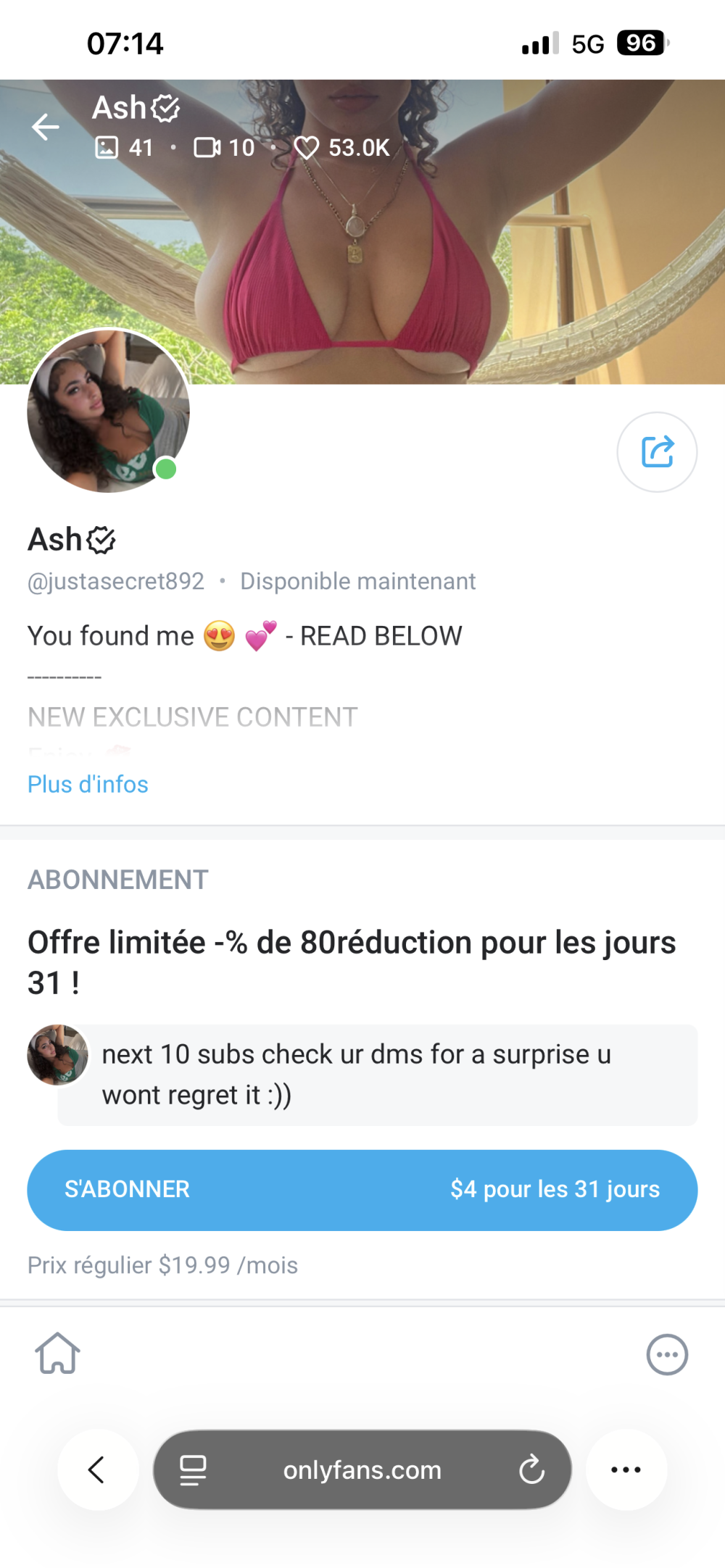This screenshot has height=1568, width=725.
Task: Open the page options icon in address bar
Action: point(193,1470)
